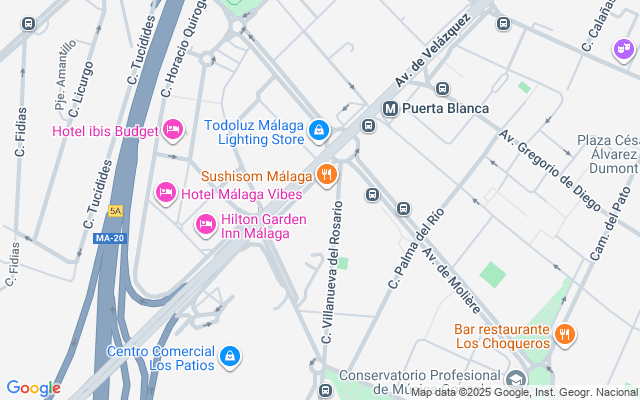640x400 pixels.
Task: Select the Hilton Garden Inn Málaga marker
Action: 207,224
